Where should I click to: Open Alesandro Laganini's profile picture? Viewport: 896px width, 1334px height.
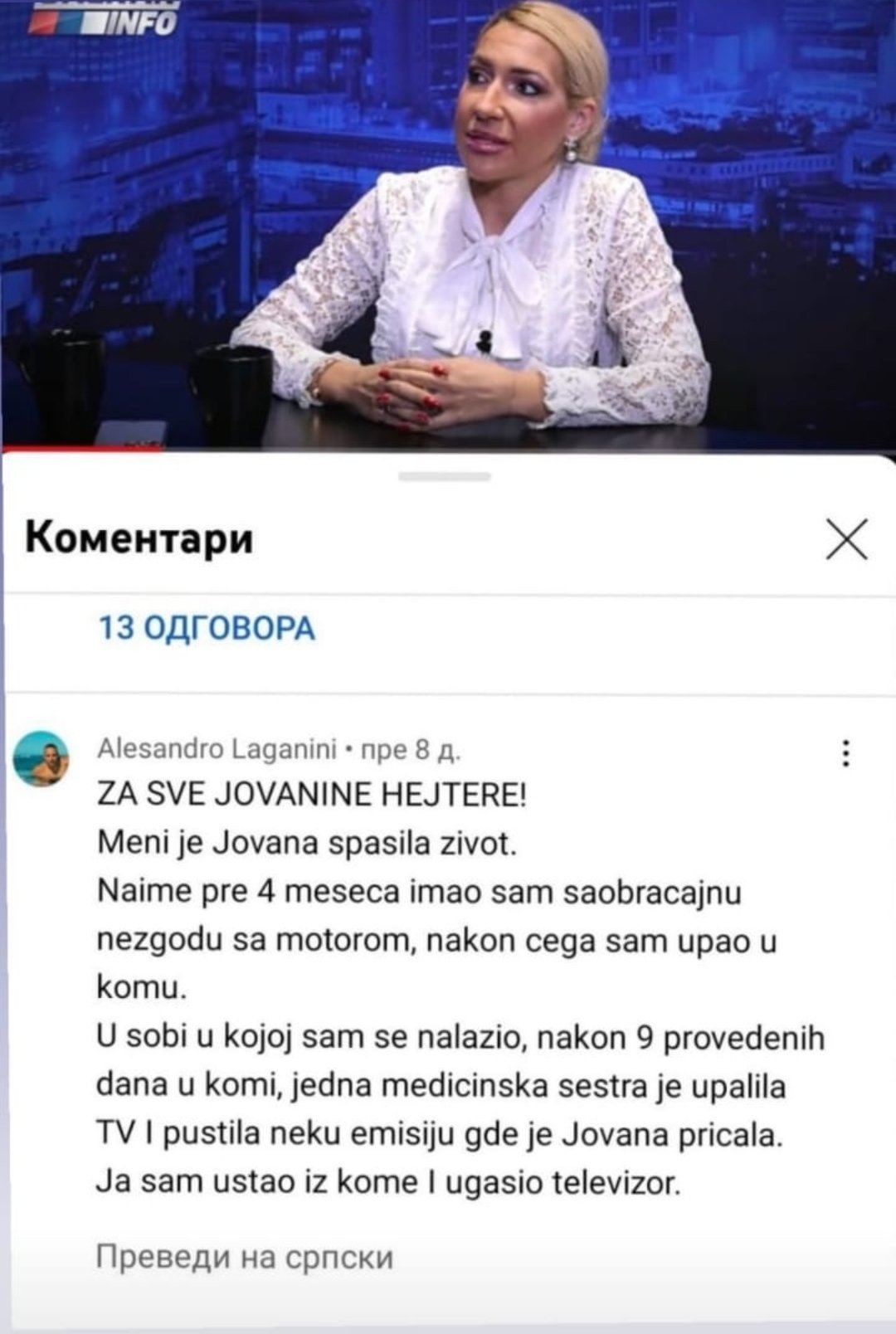click(42, 758)
